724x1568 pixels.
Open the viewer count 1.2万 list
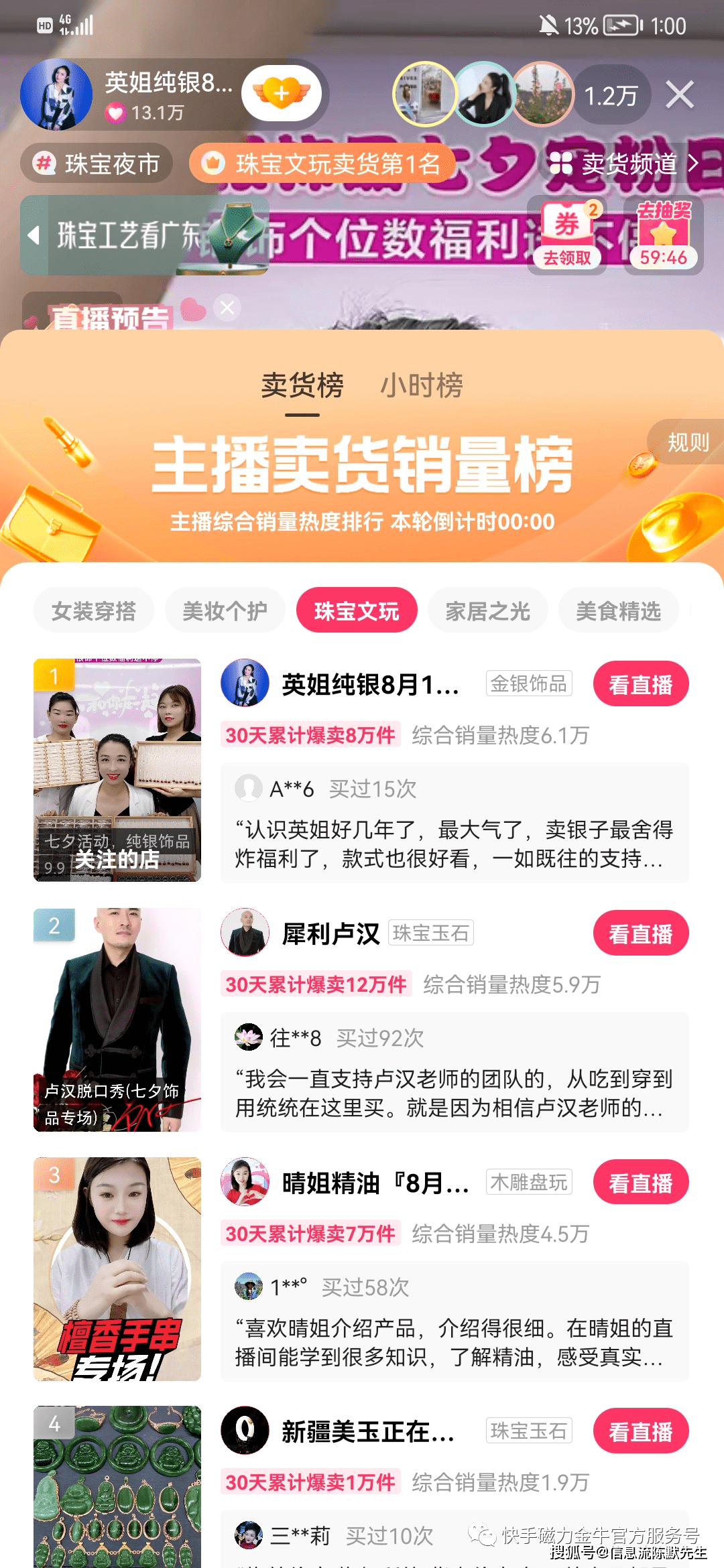tap(611, 95)
